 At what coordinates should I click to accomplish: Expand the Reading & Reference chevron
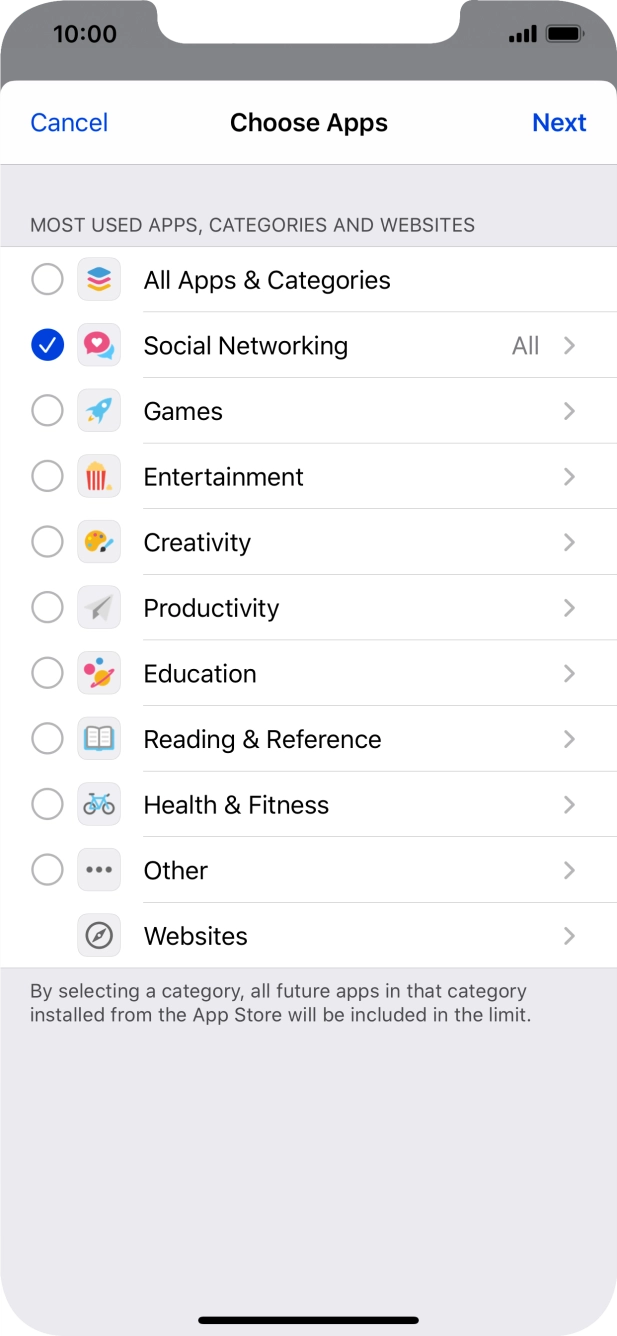pyautogui.click(x=569, y=739)
